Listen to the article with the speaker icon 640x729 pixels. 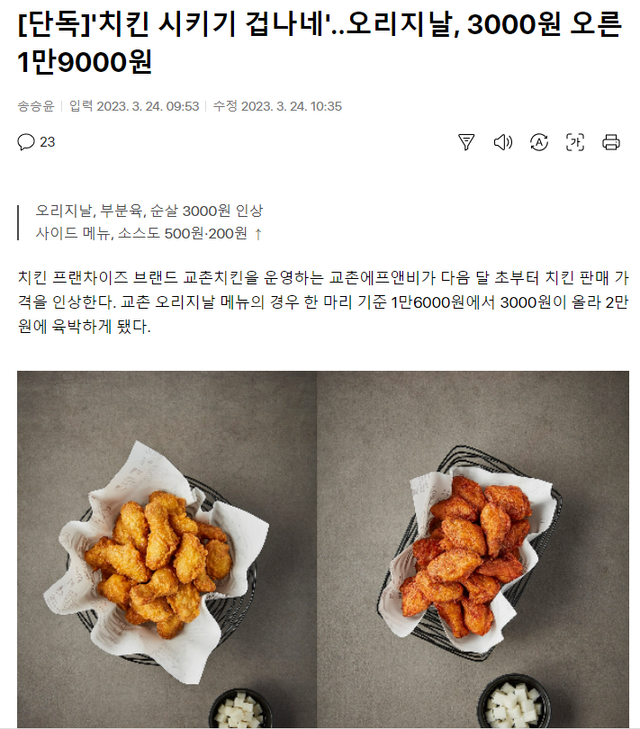503,142
